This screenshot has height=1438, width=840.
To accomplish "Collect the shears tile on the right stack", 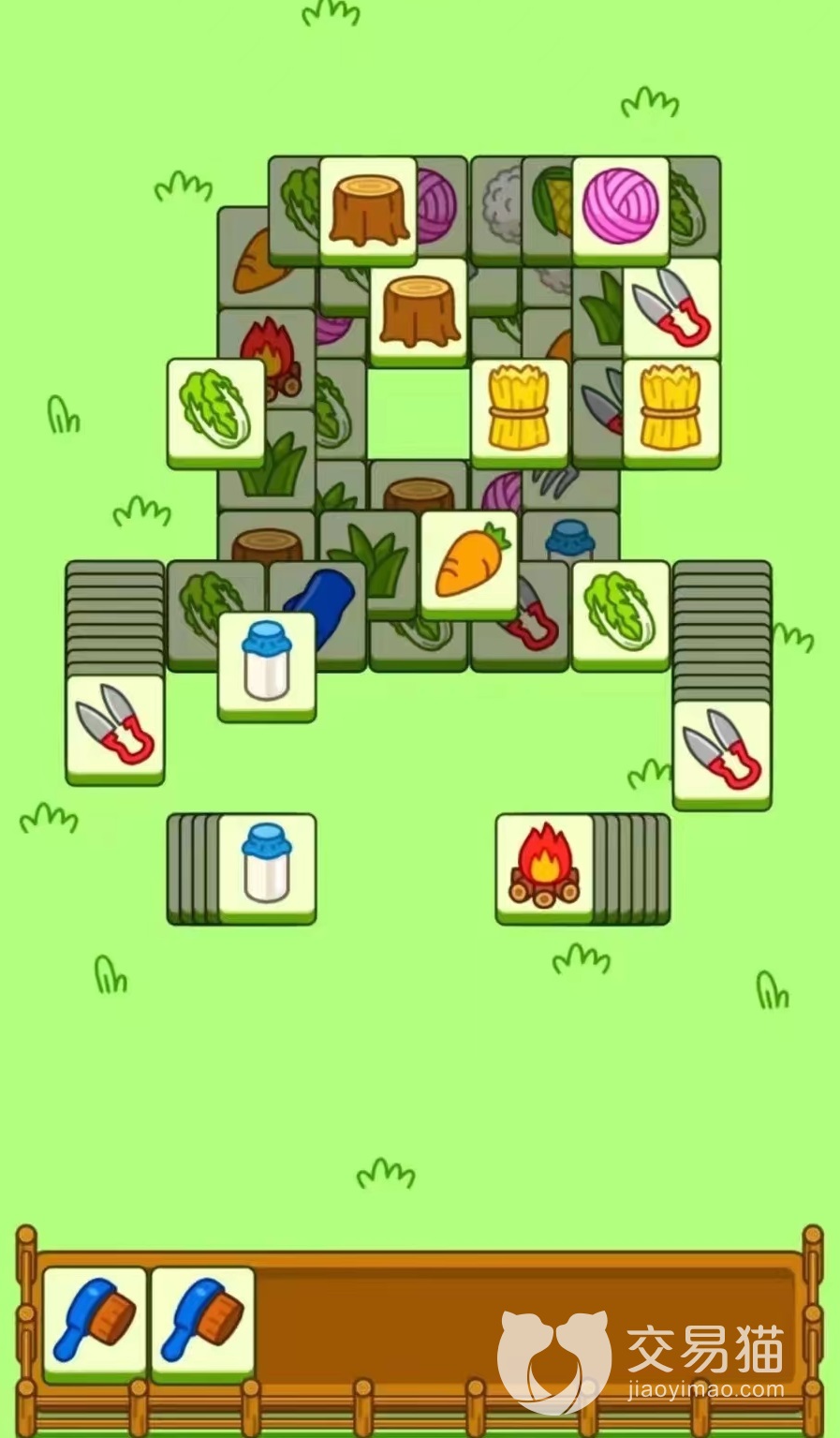I will tap(721, 751).
